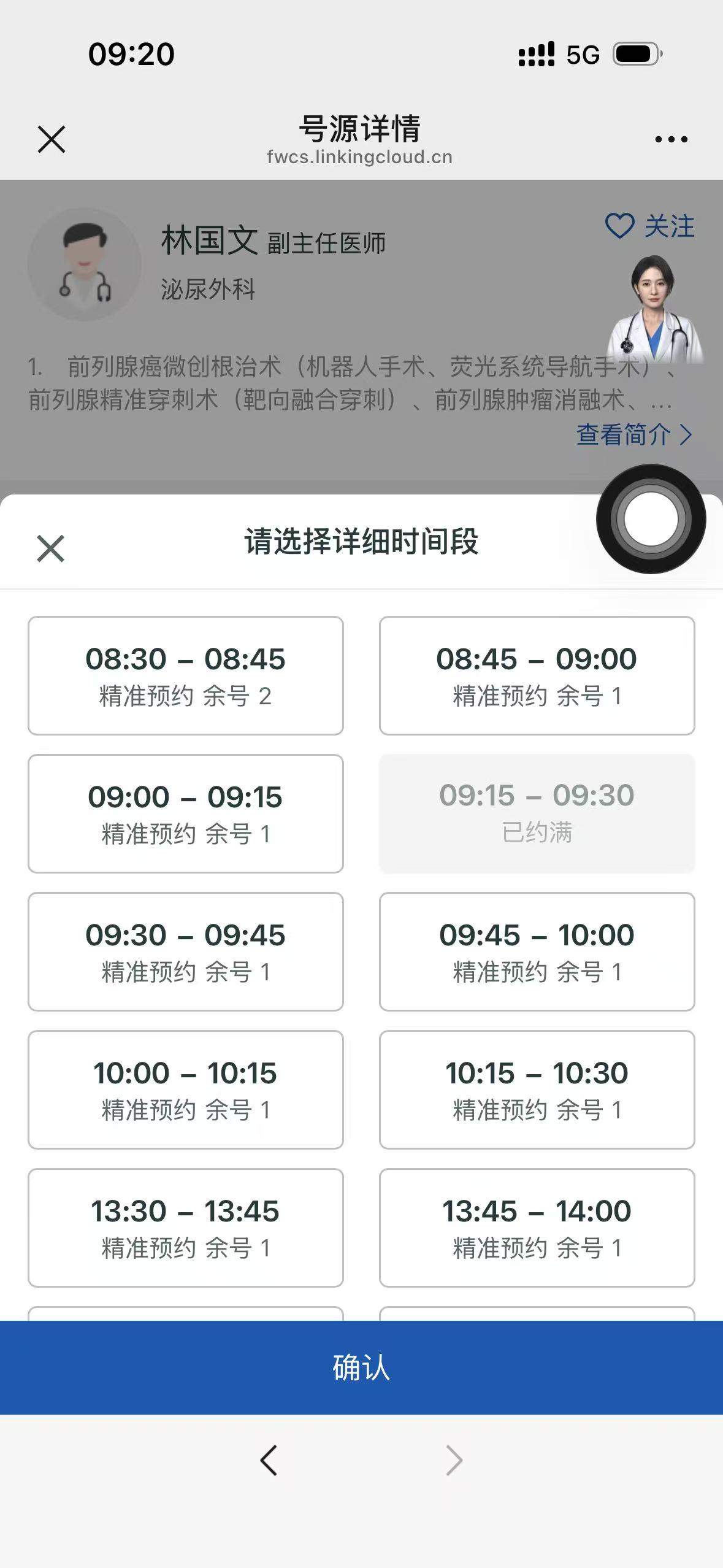
Task: Select the 10:15 – 10:30 slot
Action: (537, 1090)
